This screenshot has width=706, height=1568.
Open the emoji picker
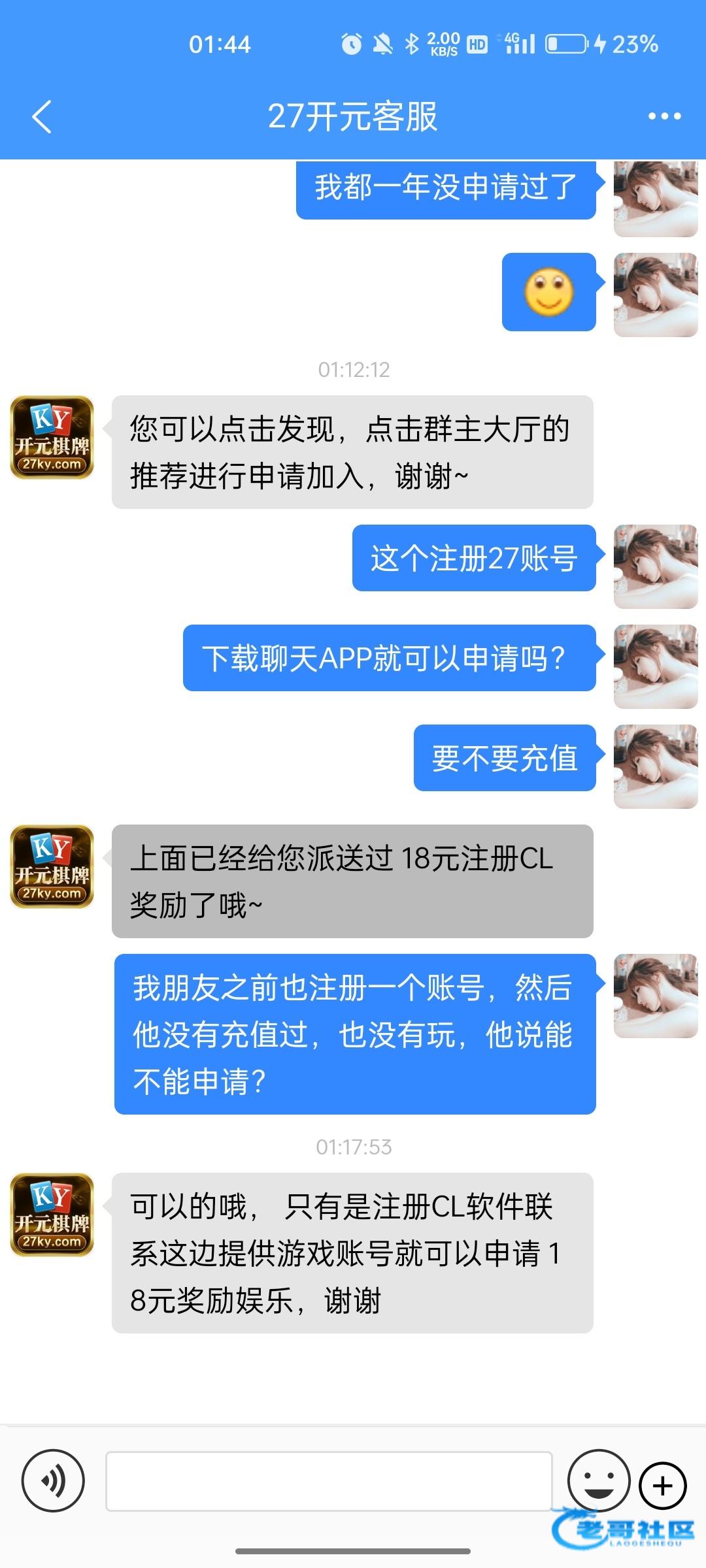598,1480
